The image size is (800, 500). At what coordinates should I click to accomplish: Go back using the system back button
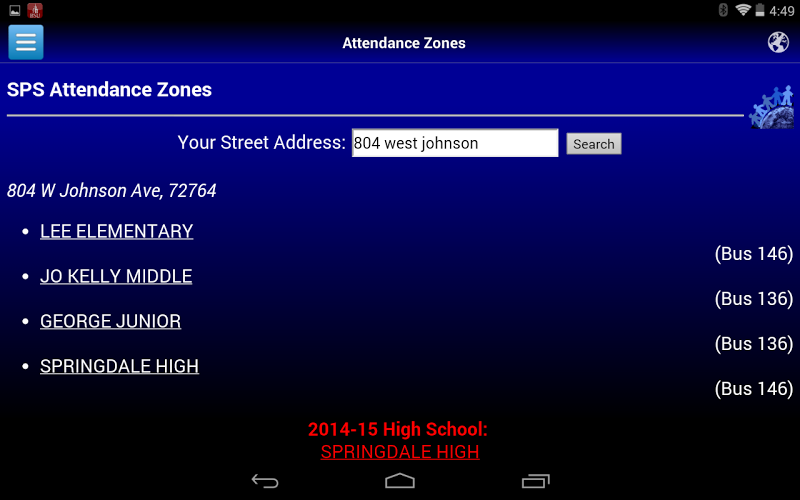(265, 481)
